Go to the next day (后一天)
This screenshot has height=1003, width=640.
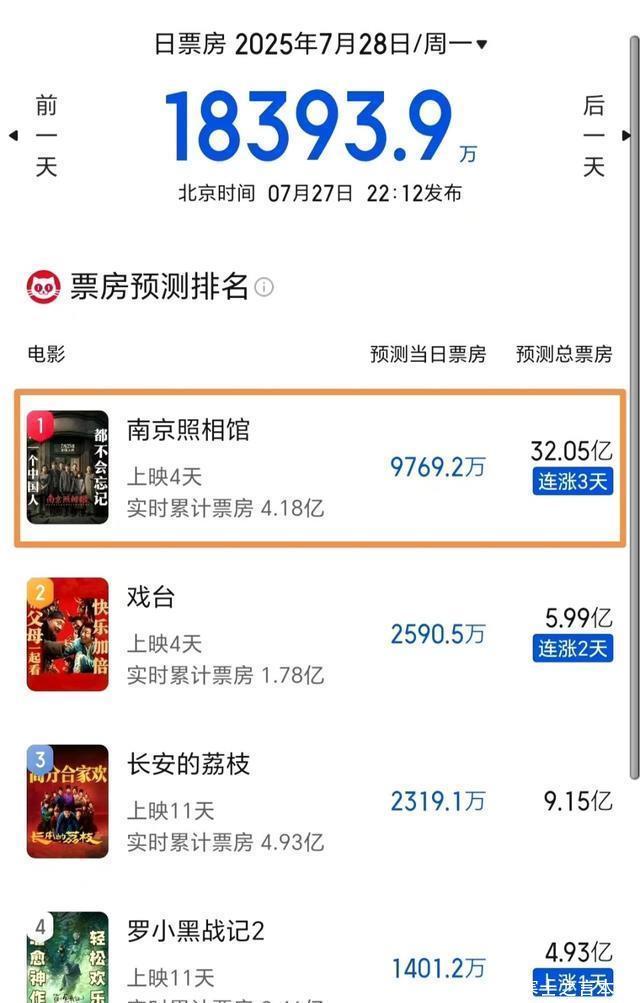click(598, 135)
